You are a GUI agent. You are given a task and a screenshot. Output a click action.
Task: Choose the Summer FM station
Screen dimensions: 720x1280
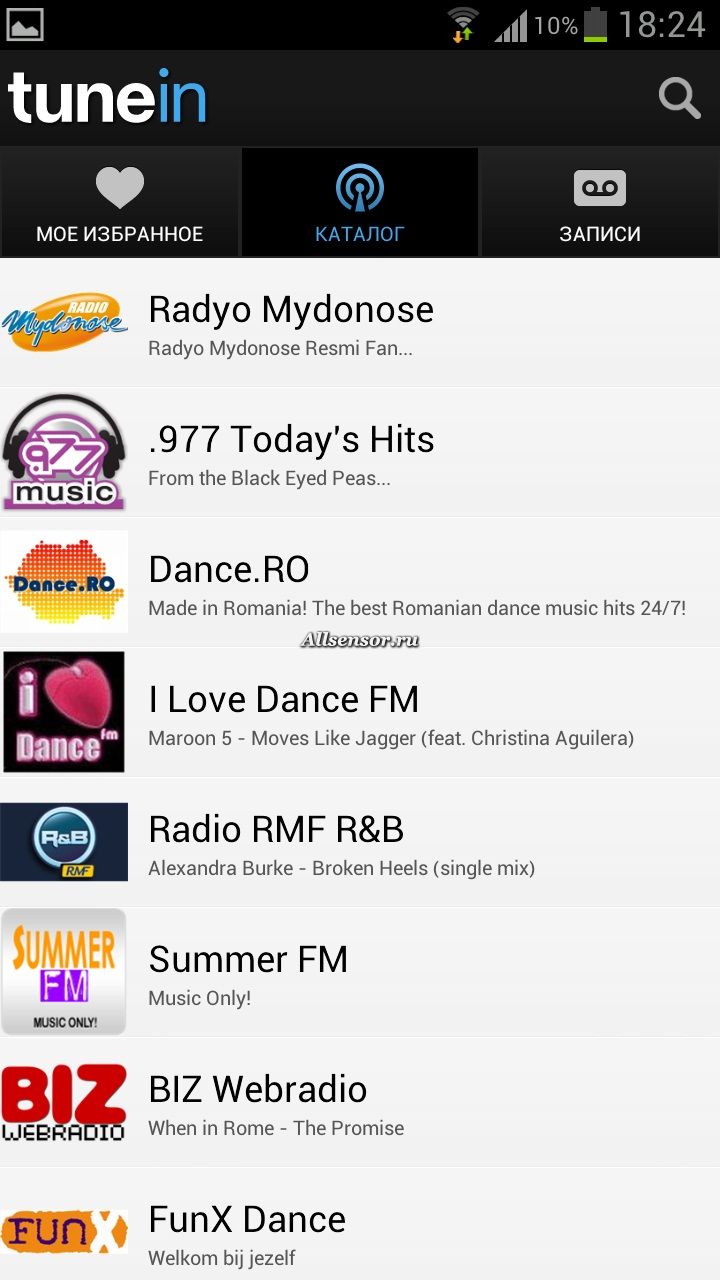360,972
